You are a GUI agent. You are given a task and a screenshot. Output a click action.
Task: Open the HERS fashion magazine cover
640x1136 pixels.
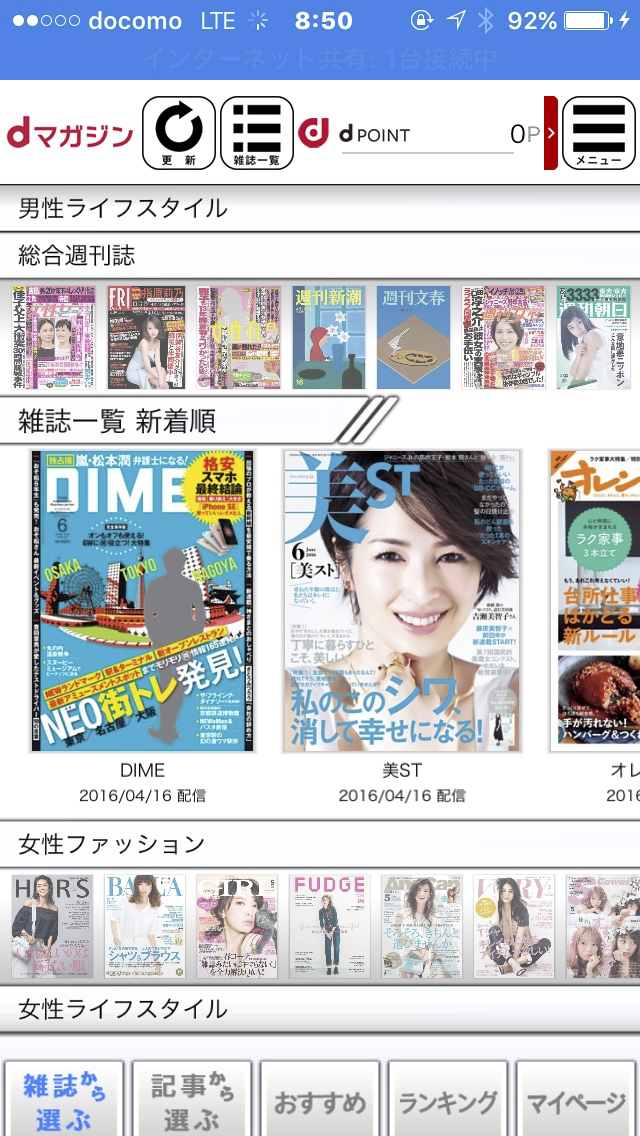pyautogui.click(x=52, y=926)
